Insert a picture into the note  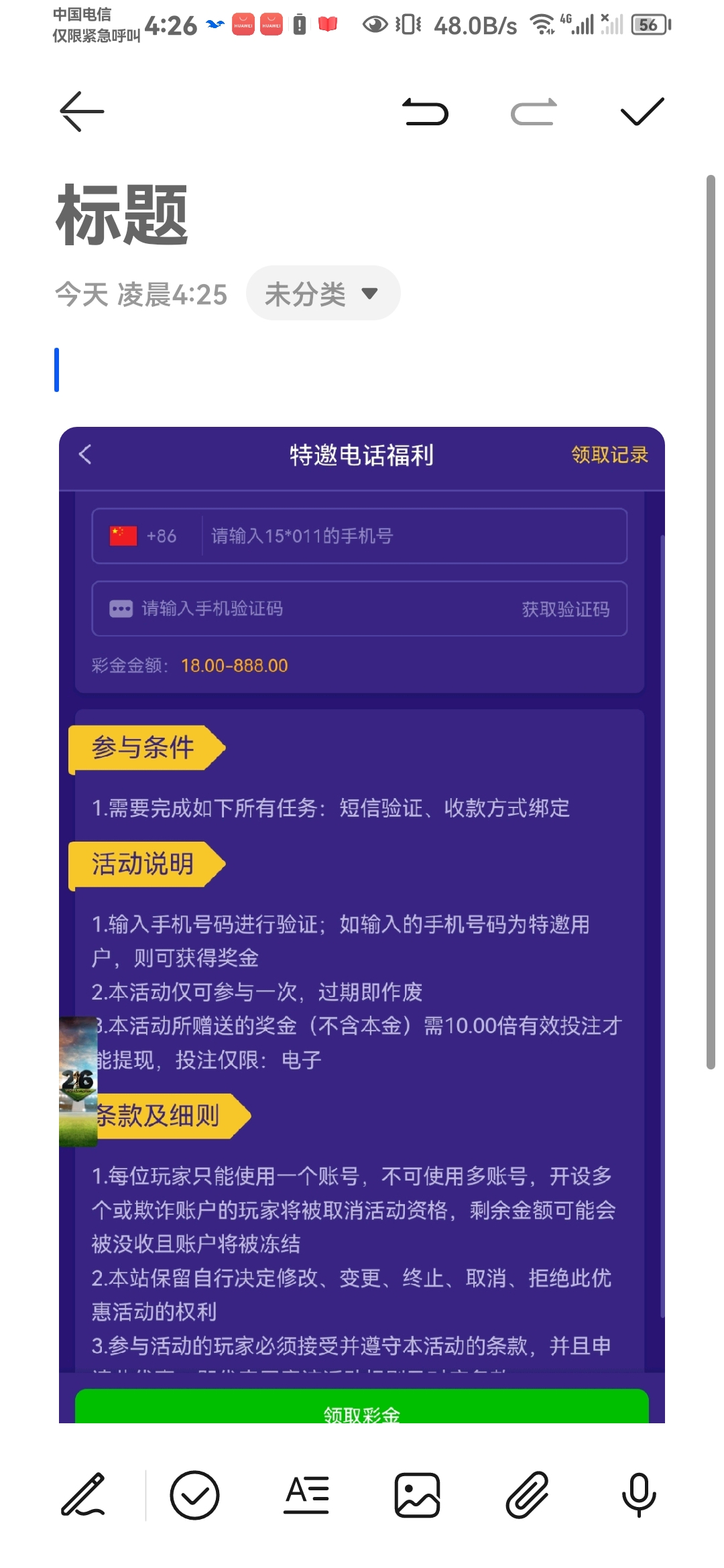point(417,1494)
